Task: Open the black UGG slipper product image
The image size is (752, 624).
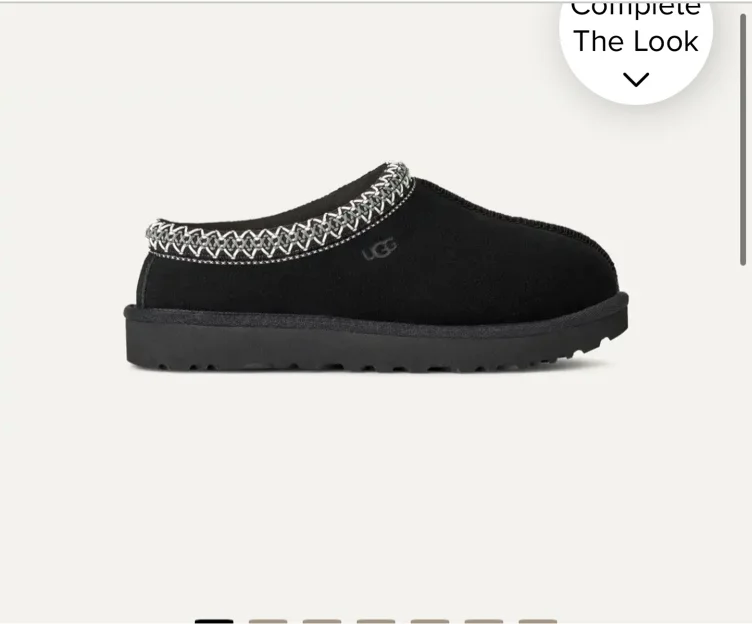Action: (376, 267)
